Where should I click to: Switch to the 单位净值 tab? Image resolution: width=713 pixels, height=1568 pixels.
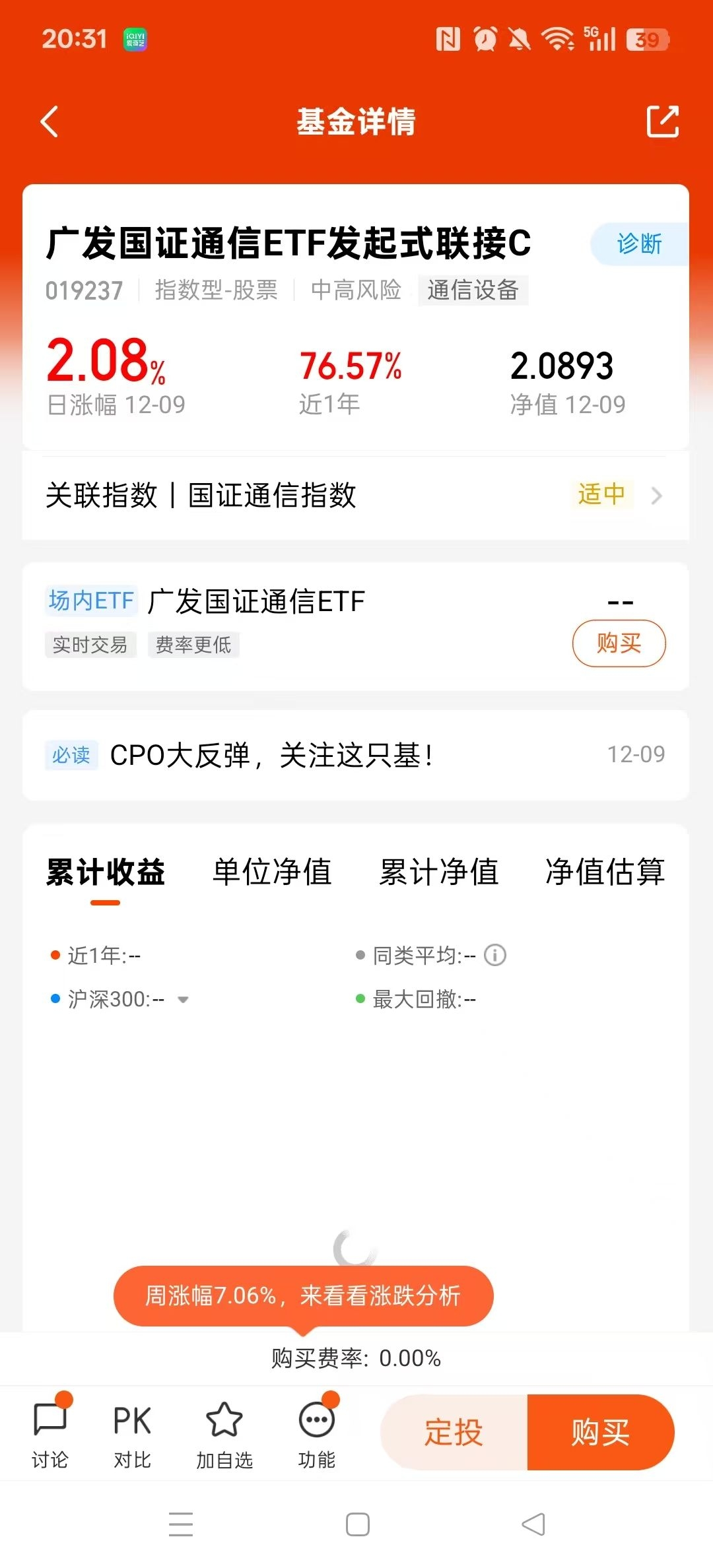click(x=272, y=872)
